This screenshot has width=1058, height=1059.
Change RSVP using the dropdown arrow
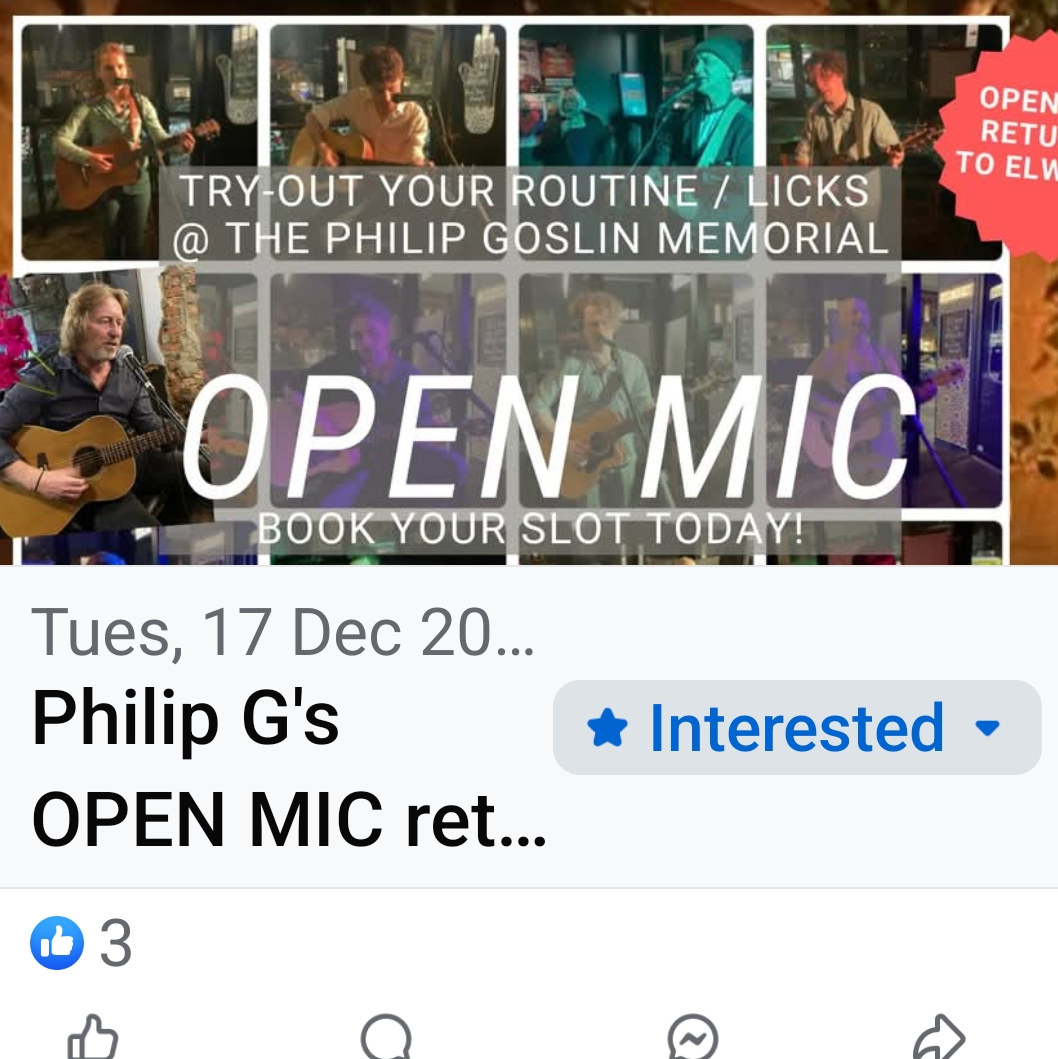coord(988,727)
